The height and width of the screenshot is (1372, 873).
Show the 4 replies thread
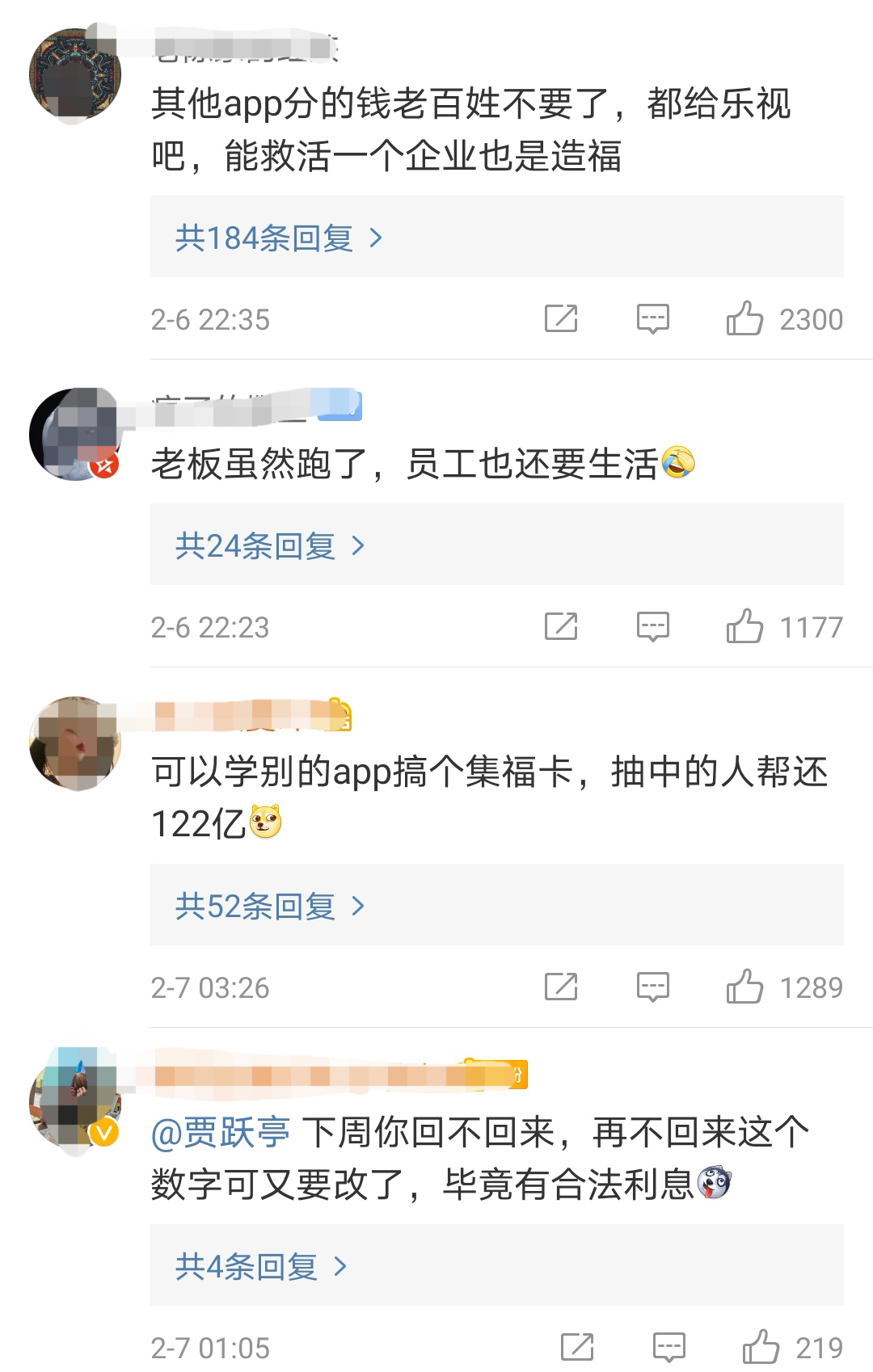(x=260, y=1267)
